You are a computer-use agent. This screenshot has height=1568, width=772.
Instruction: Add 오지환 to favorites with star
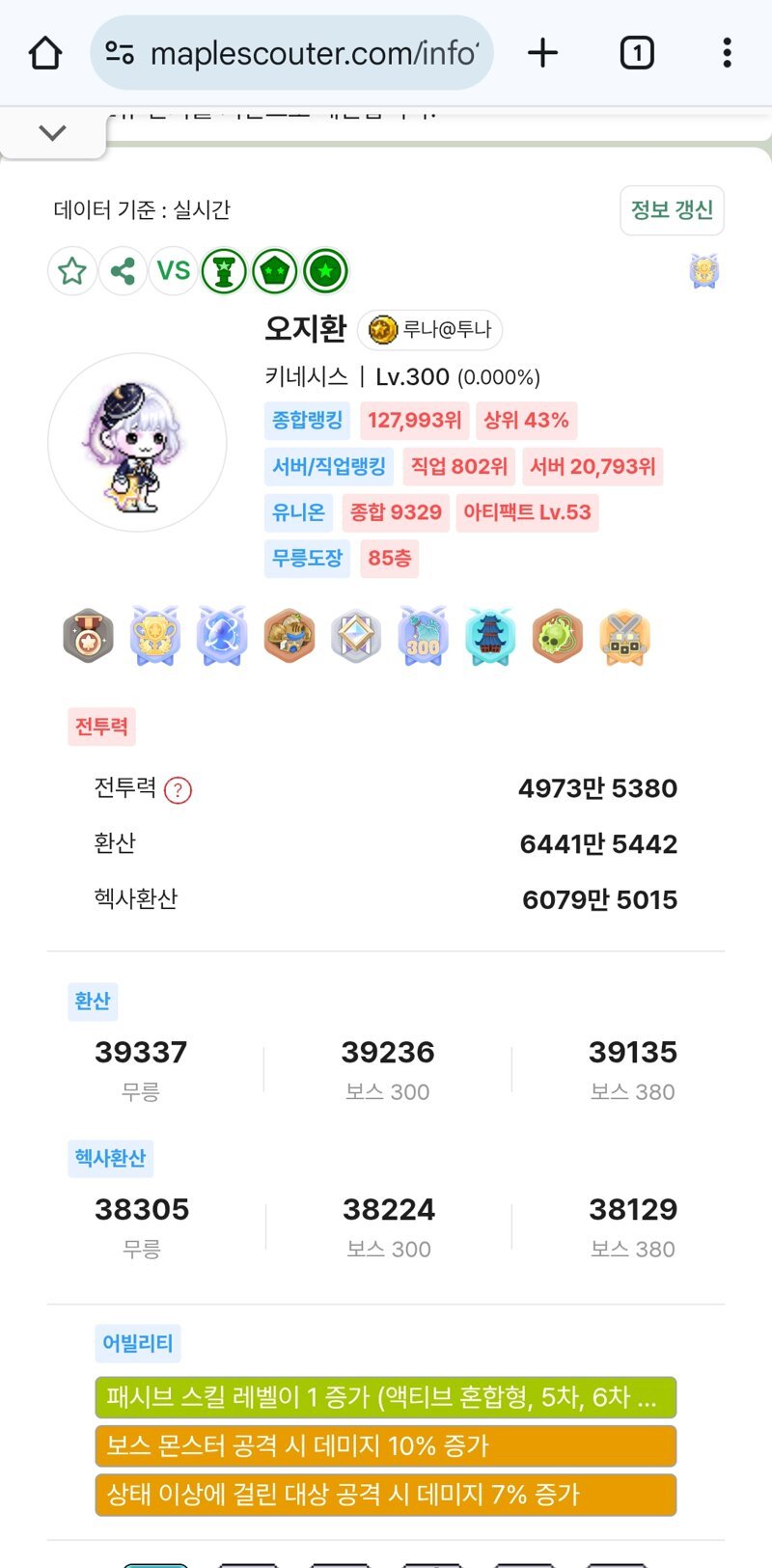pos(72,271)
